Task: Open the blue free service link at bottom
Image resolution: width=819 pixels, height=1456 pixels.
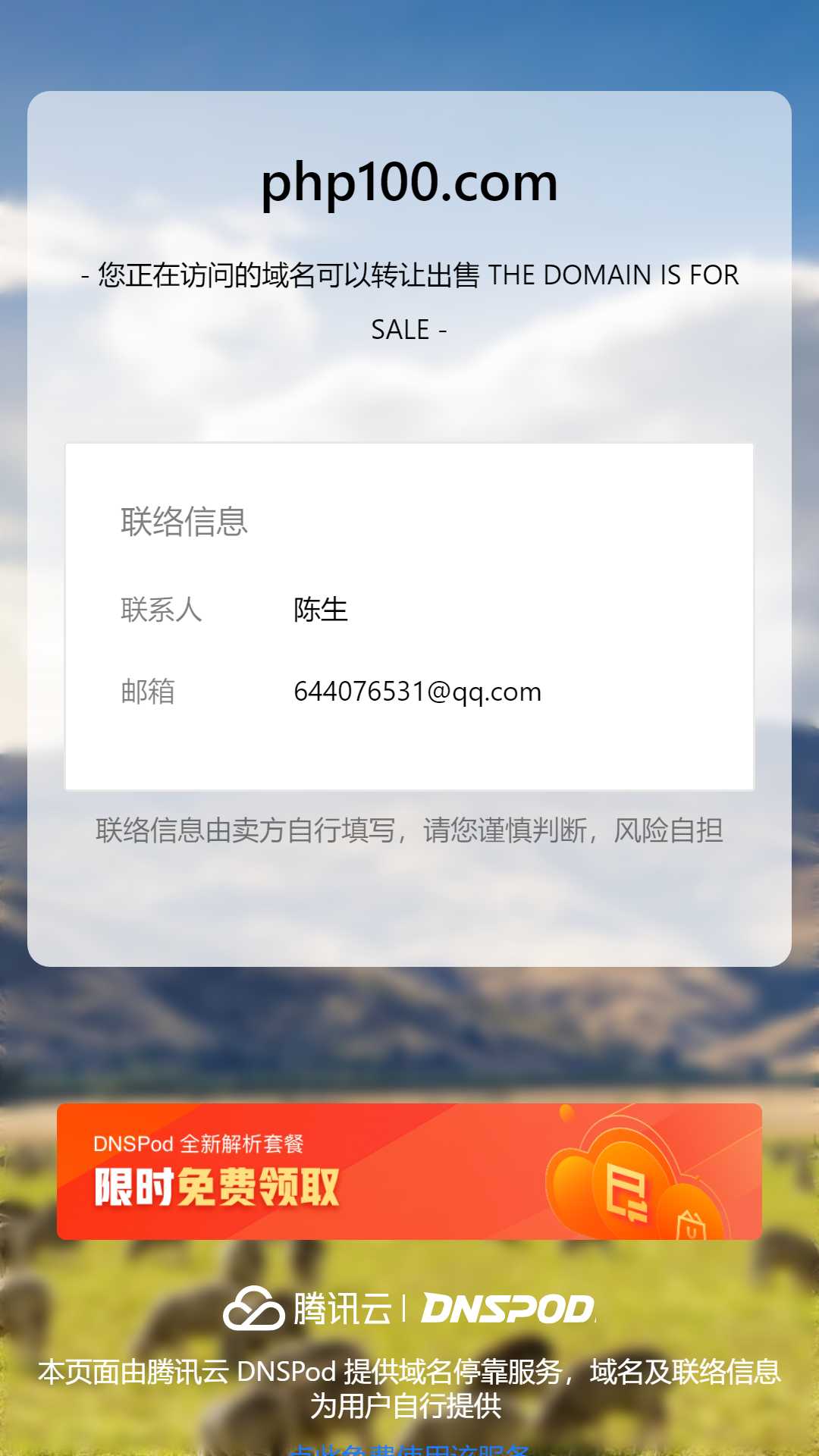Action: coord(409,1450)
